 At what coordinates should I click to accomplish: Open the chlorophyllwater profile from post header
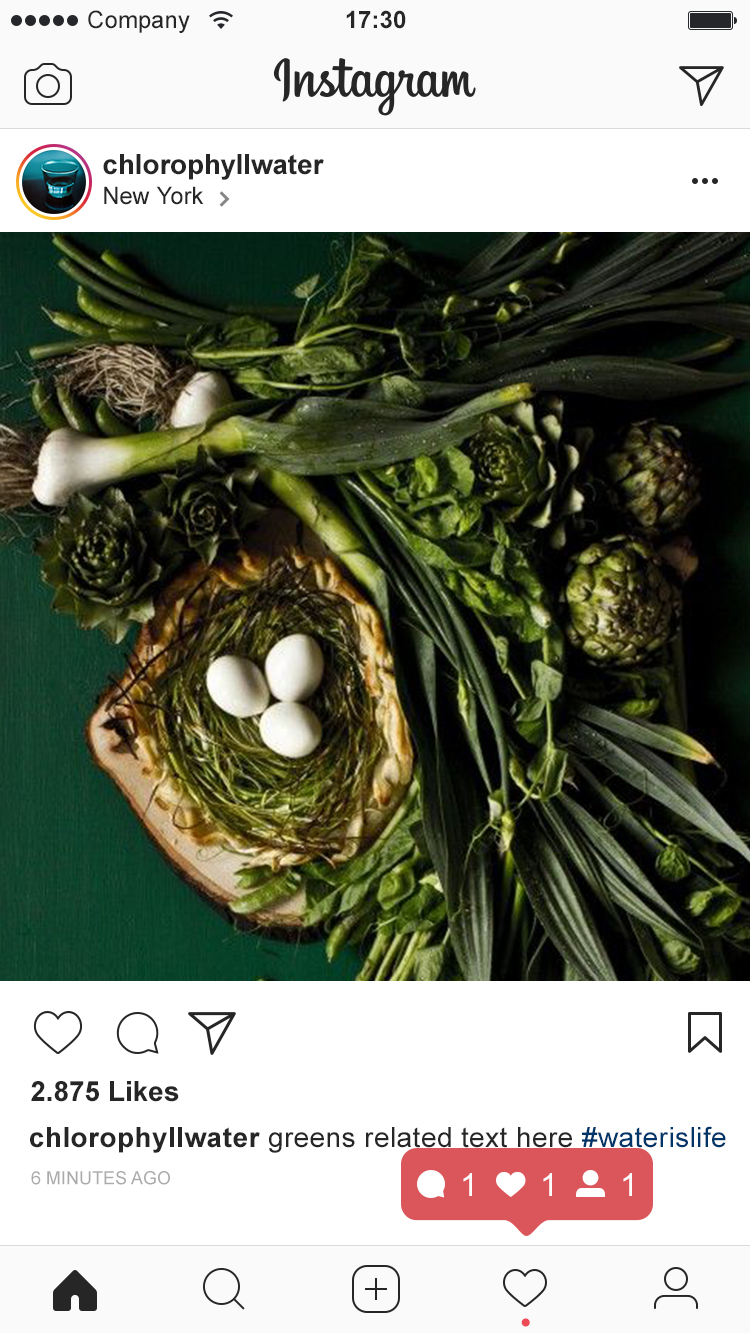pyautogui.click(x=213, y=164)
